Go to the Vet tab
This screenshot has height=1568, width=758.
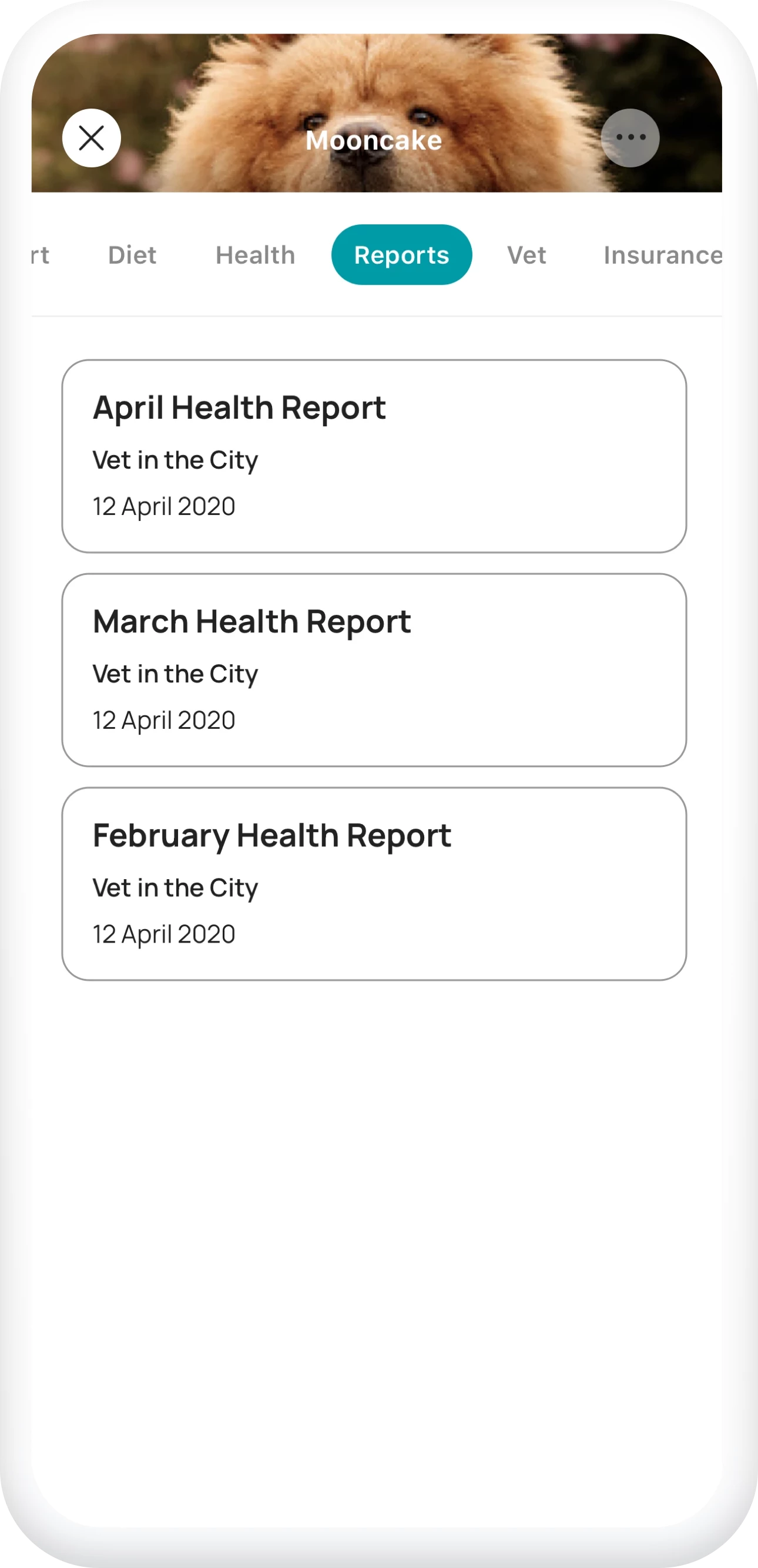pos(526,255)
